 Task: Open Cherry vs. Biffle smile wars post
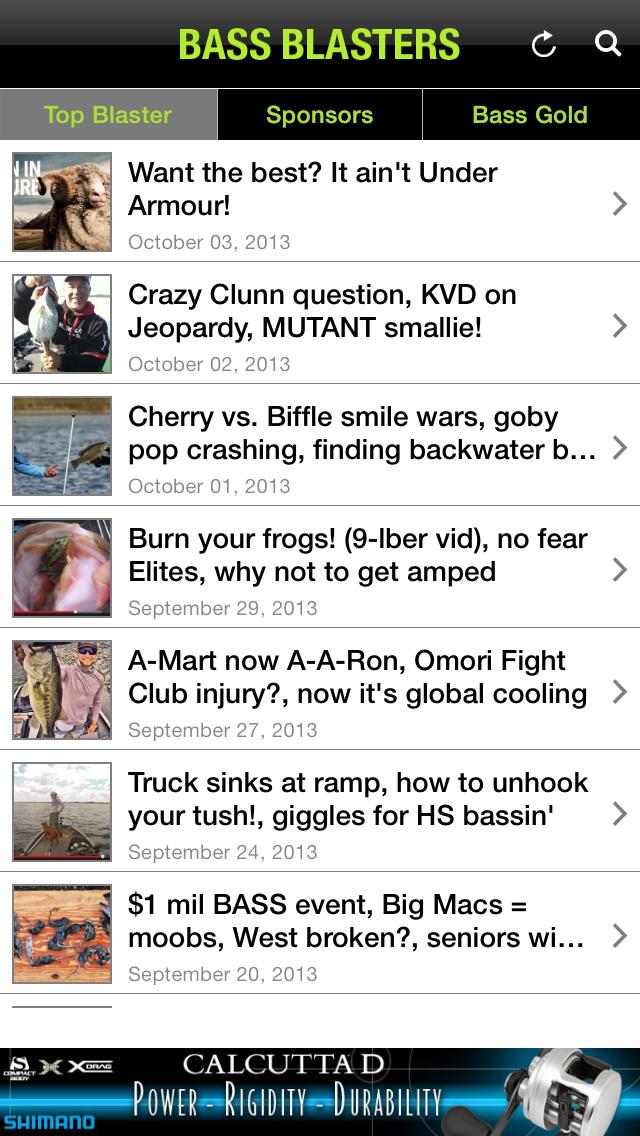tap(320, 446)
